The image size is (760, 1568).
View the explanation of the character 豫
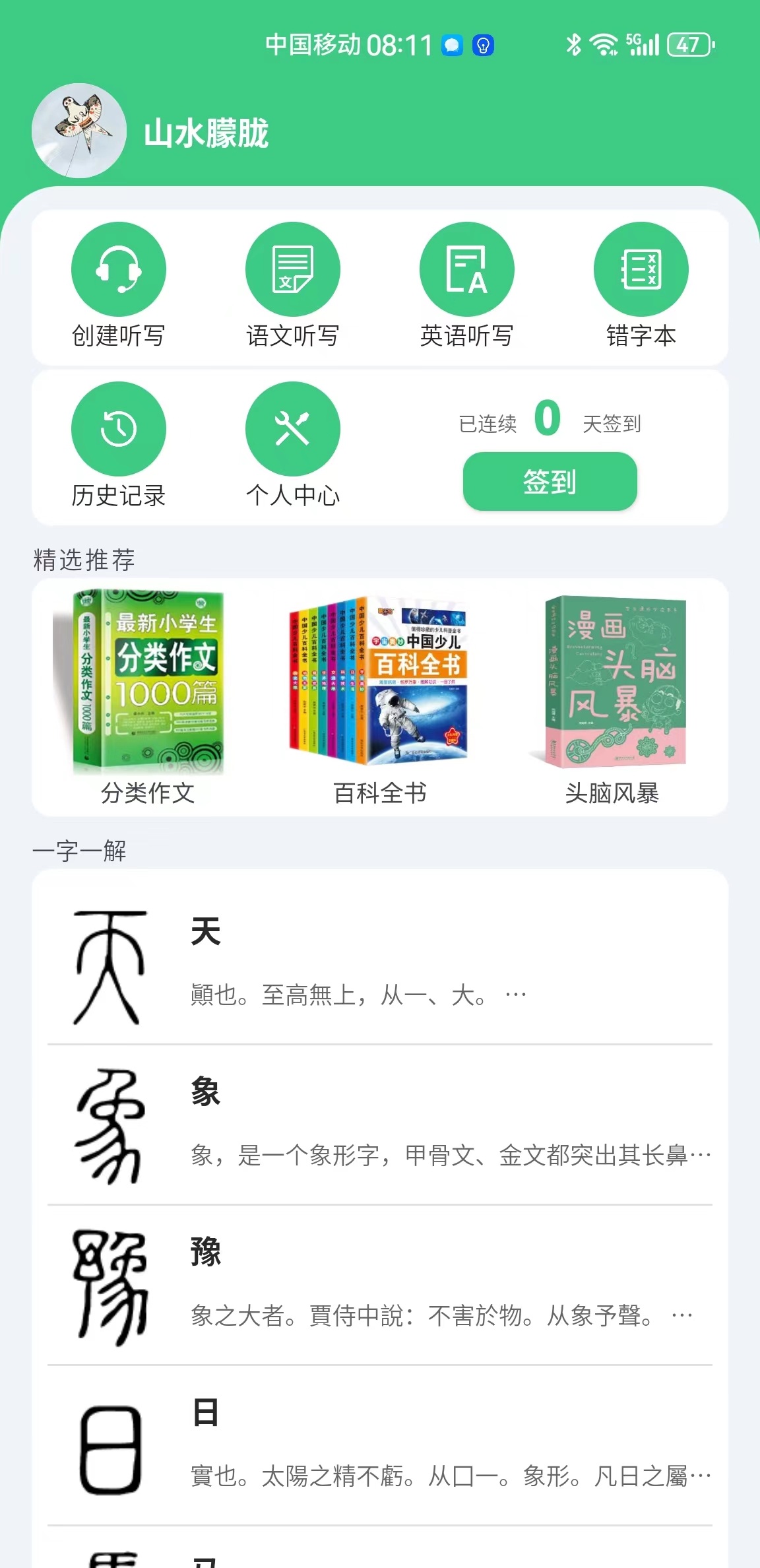click(x=380, y=1286)
